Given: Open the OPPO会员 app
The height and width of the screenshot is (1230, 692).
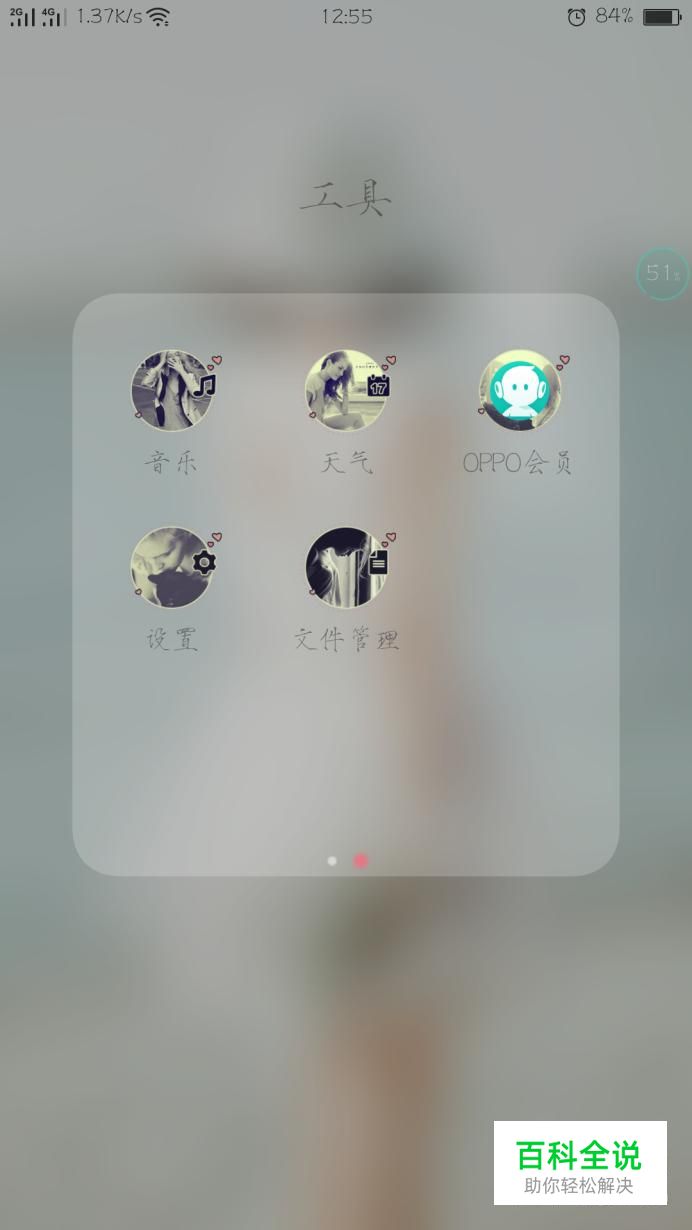Looking at the screenshot, I should click(519, 391).
